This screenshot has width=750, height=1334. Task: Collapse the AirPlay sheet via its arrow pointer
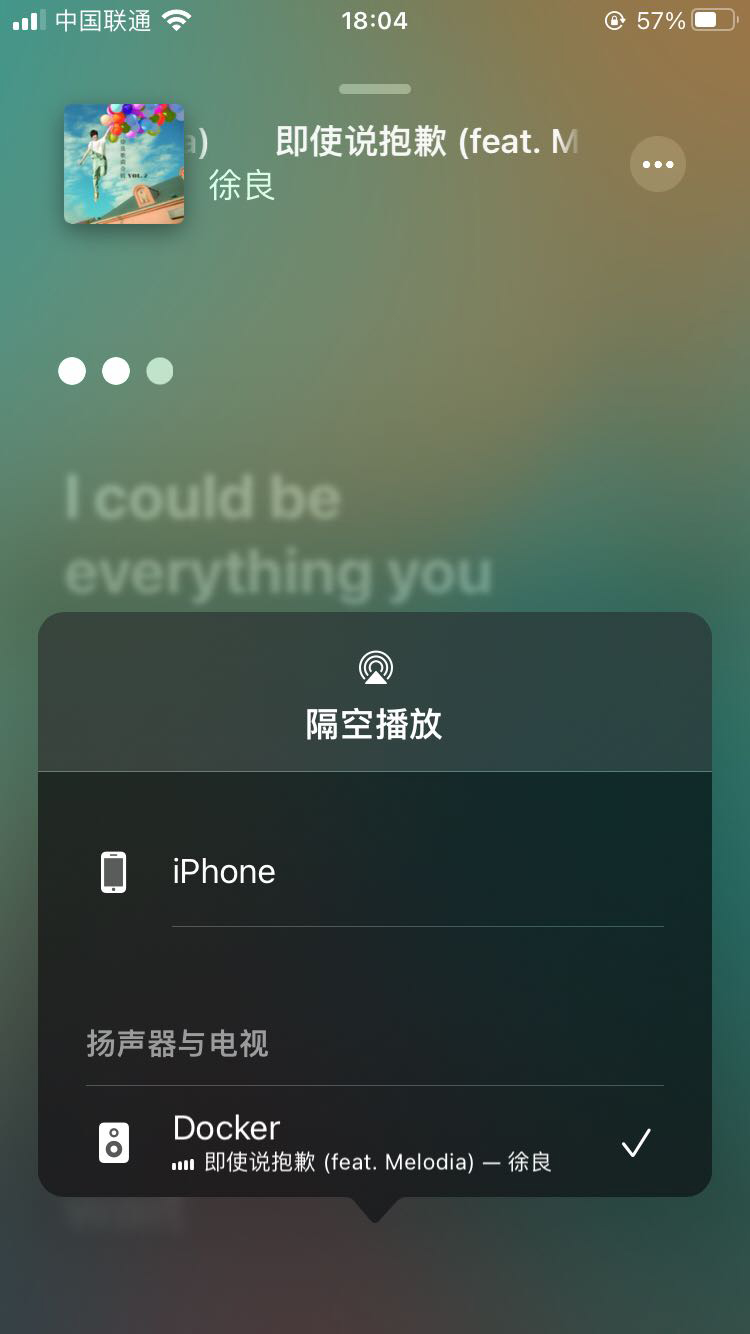pos(375,1213)
